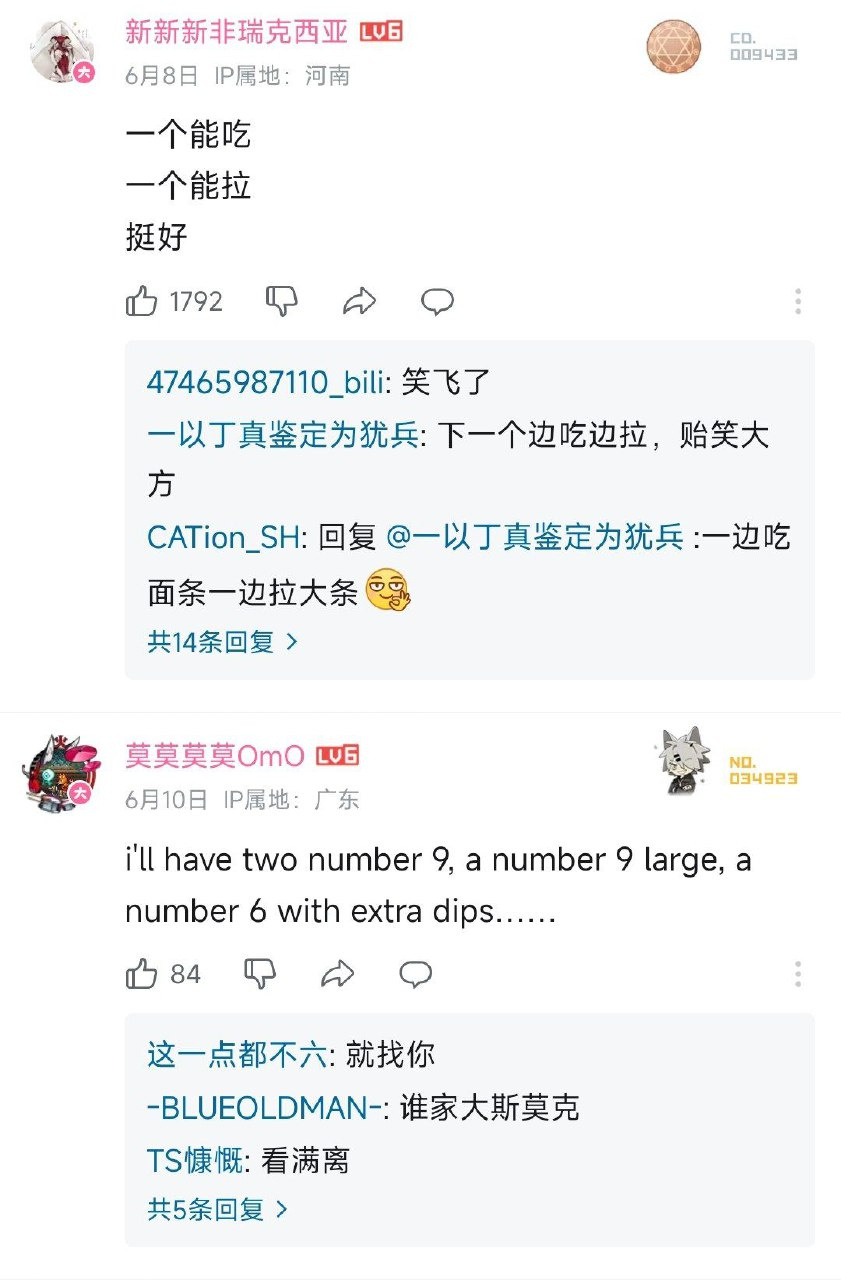Share the comment by 新新新非瑞克西亚
Viewport: 841px width, 1280px height.
[x=359, y=301]
